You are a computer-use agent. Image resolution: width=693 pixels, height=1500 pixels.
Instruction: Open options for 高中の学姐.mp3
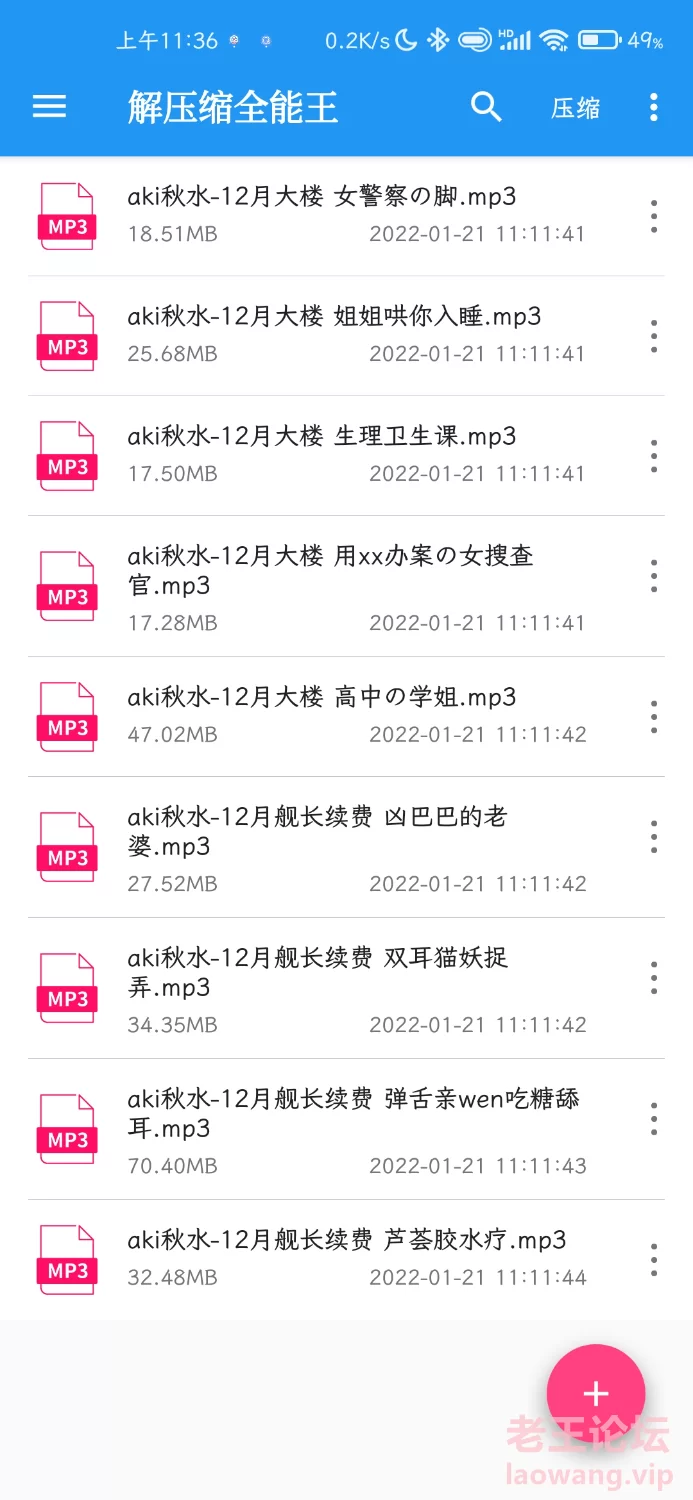(x=654, y=717)
